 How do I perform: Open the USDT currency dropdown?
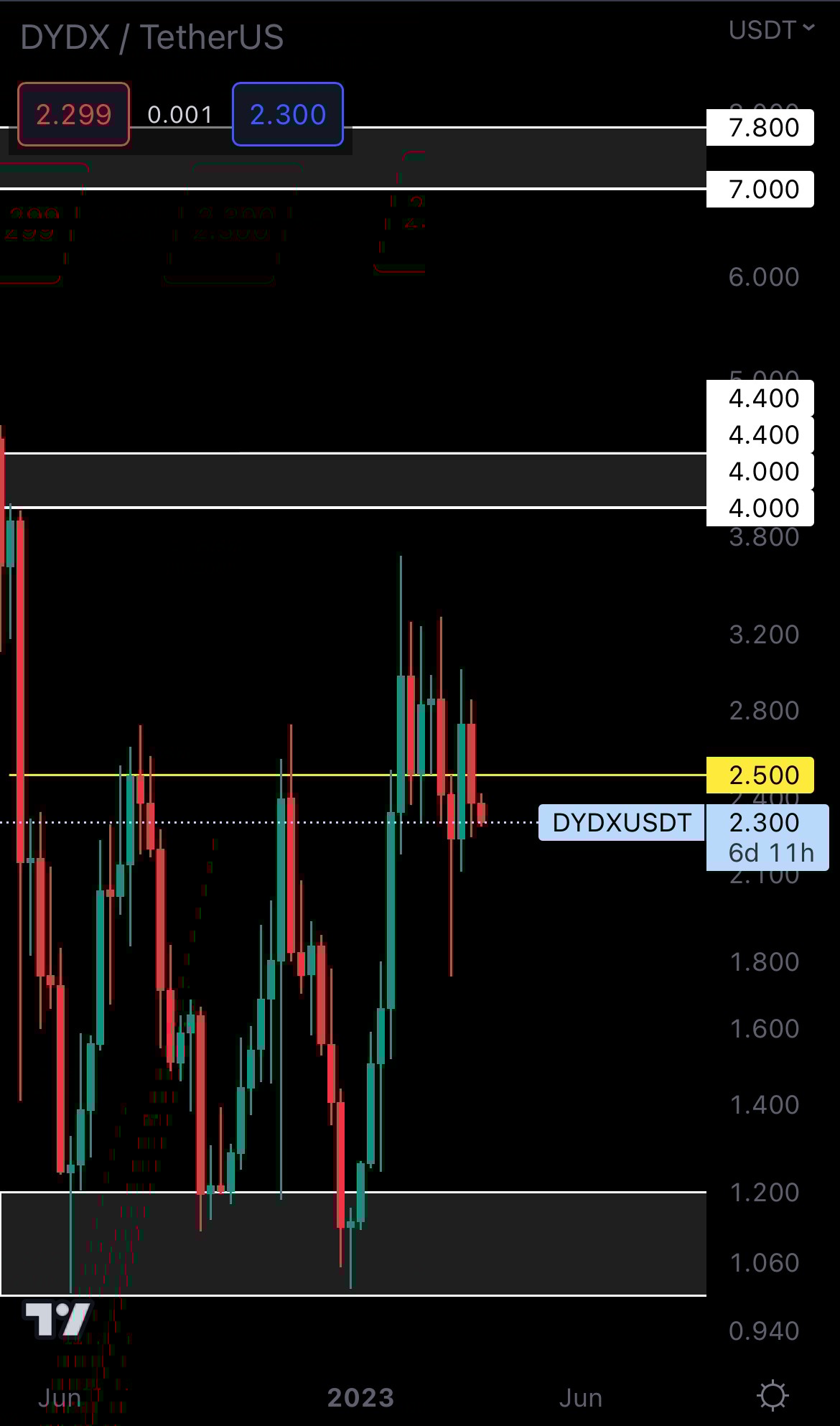(771, 30)
